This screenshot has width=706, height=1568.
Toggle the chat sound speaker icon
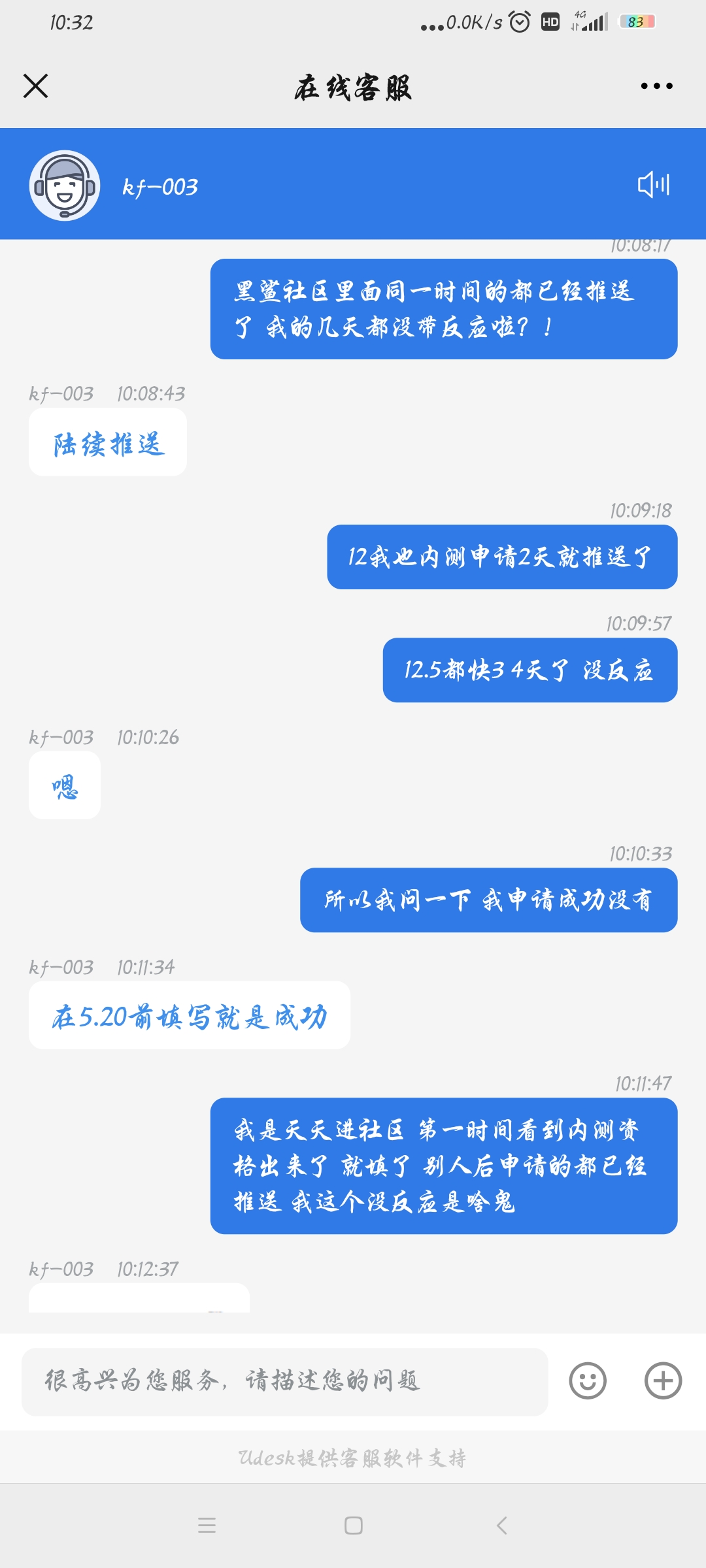pyautogui.click(x=654, y=185)
